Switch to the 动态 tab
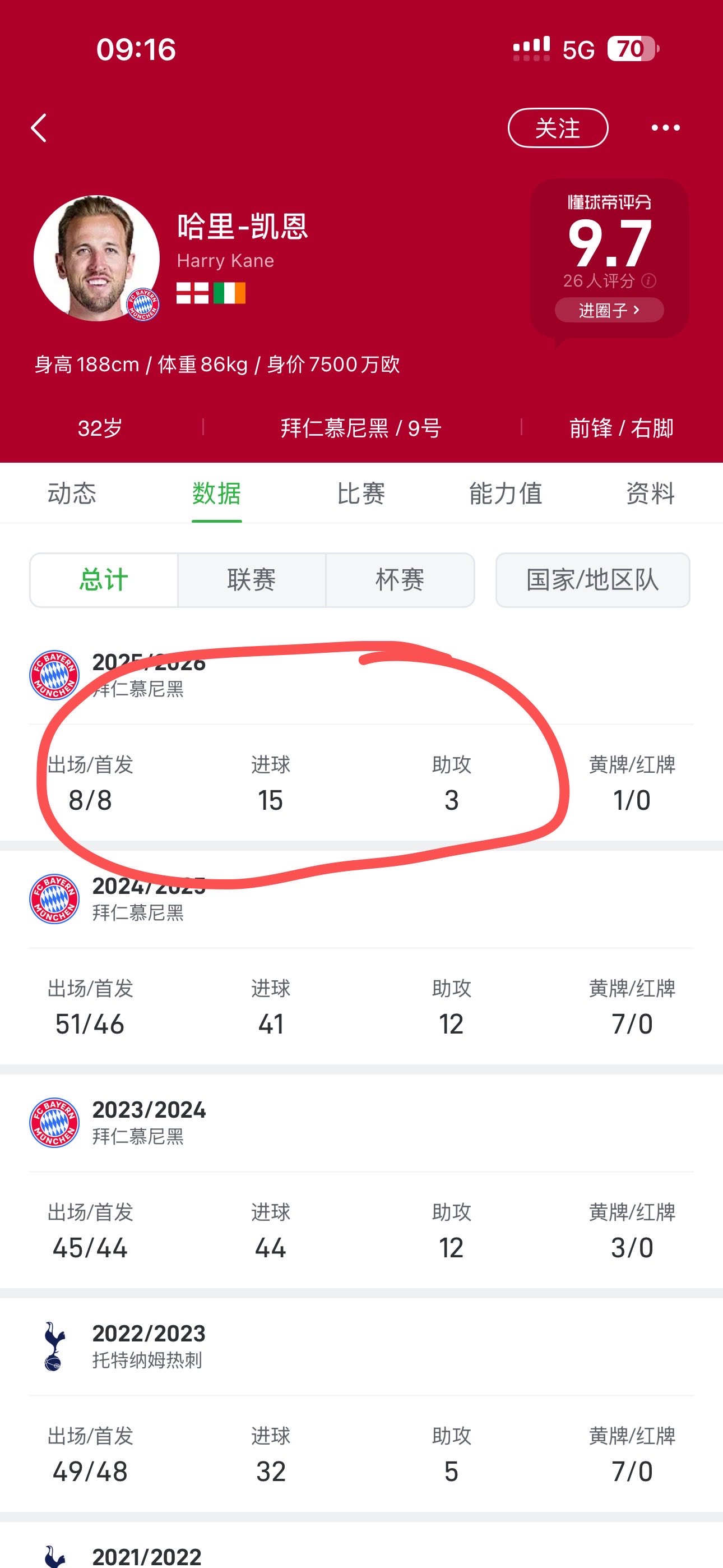 coord(72,493)
